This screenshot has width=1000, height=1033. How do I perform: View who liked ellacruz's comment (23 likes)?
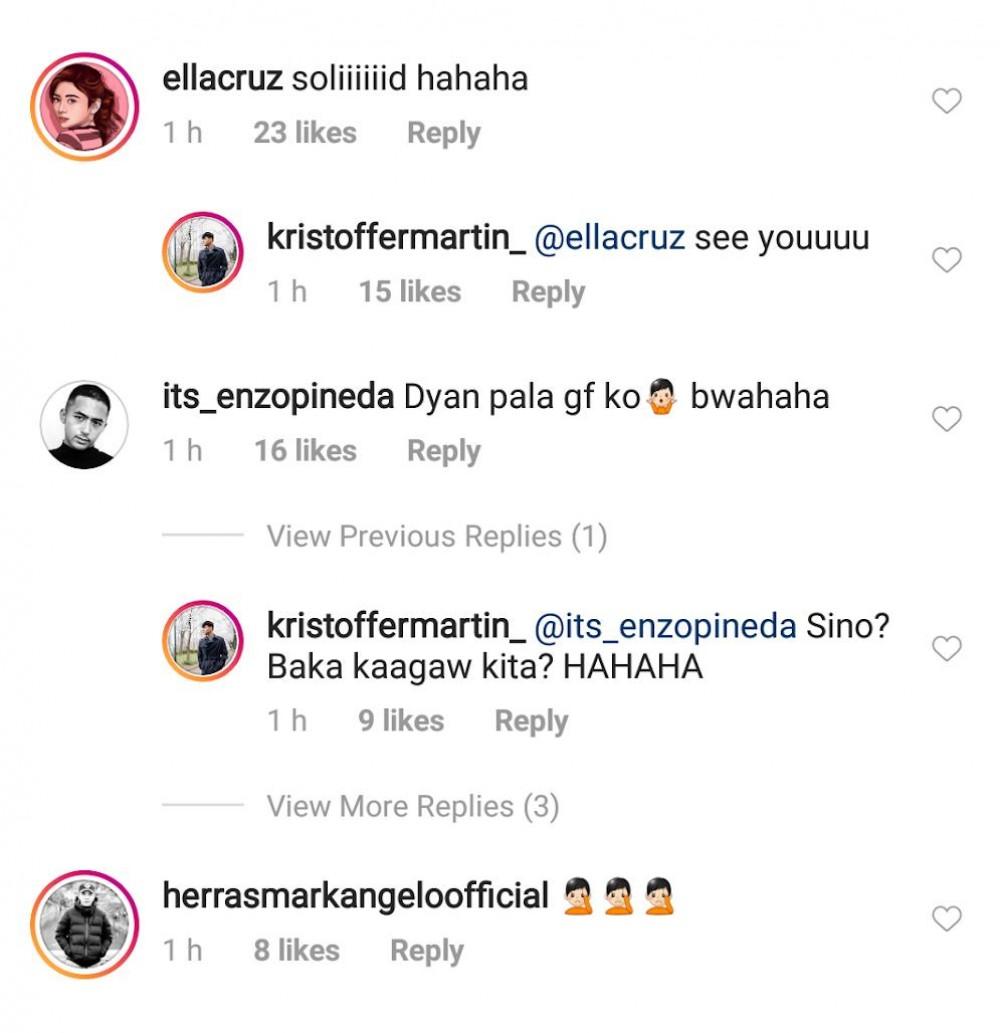pyautogui.click(x=304, y=133)
